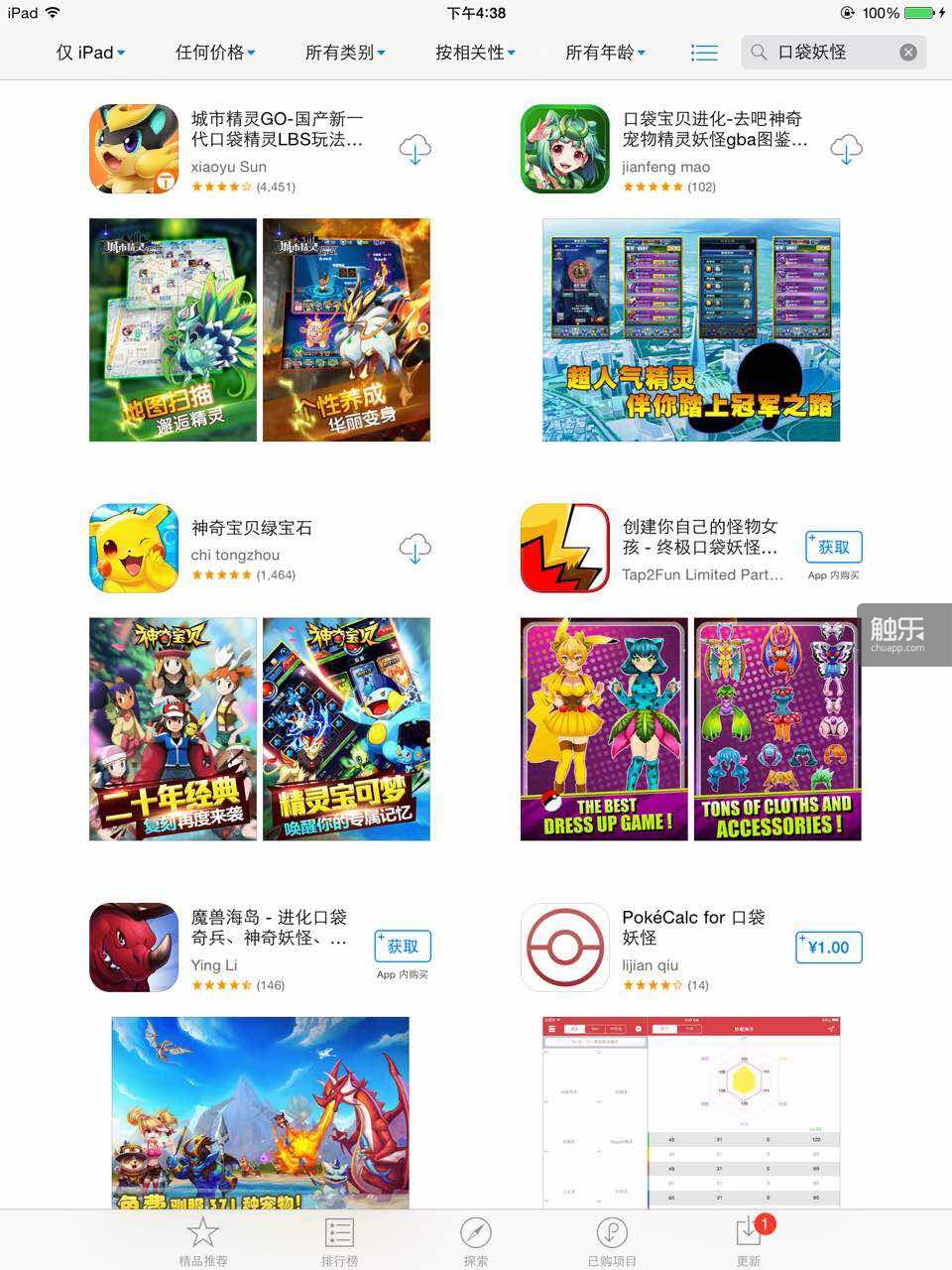The image size is (952, 1270).
Task: Expand the 所有类别 category filter
Action: point(345,53)
